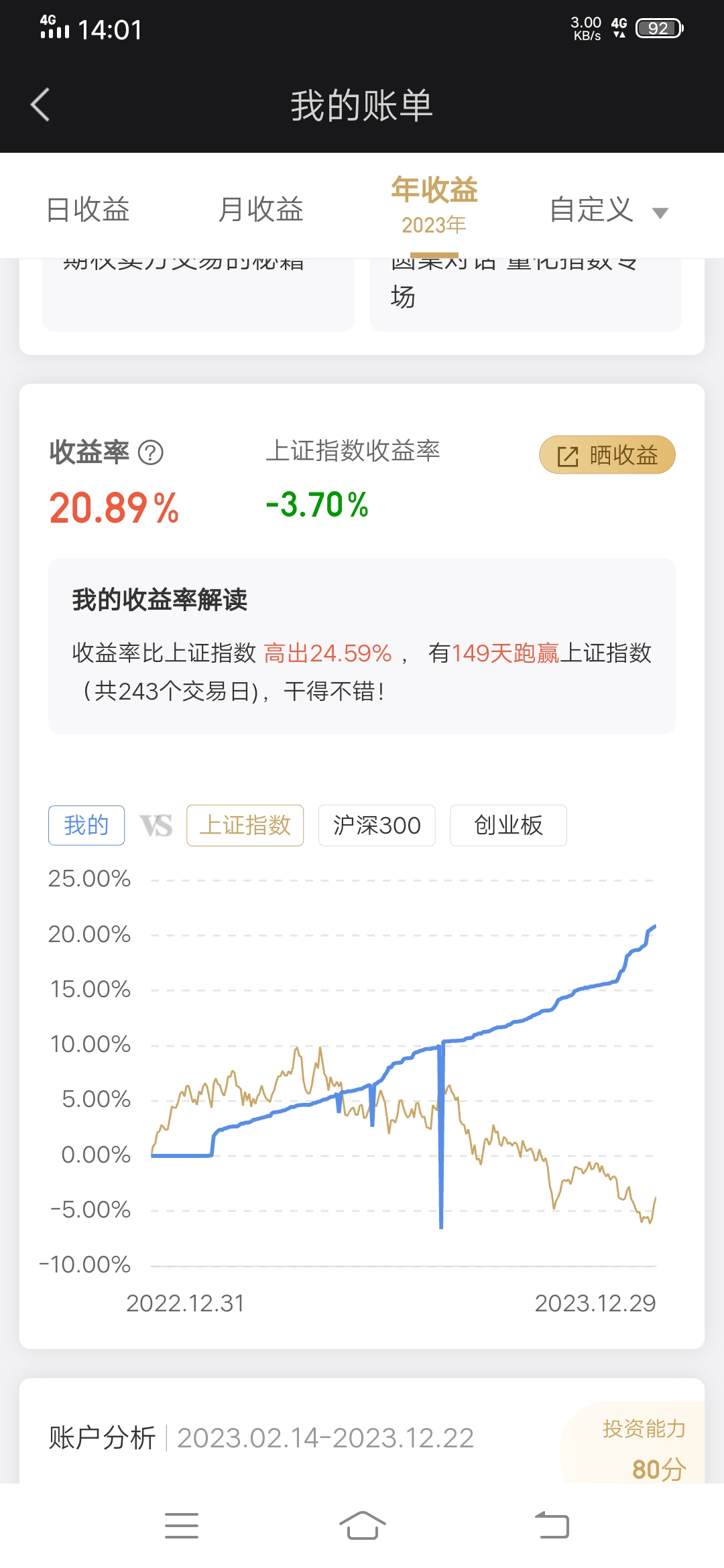Toggle the 我的 chart line chip
The width and height of the screenshot is (724, 1568).
(x=86, y=825)
